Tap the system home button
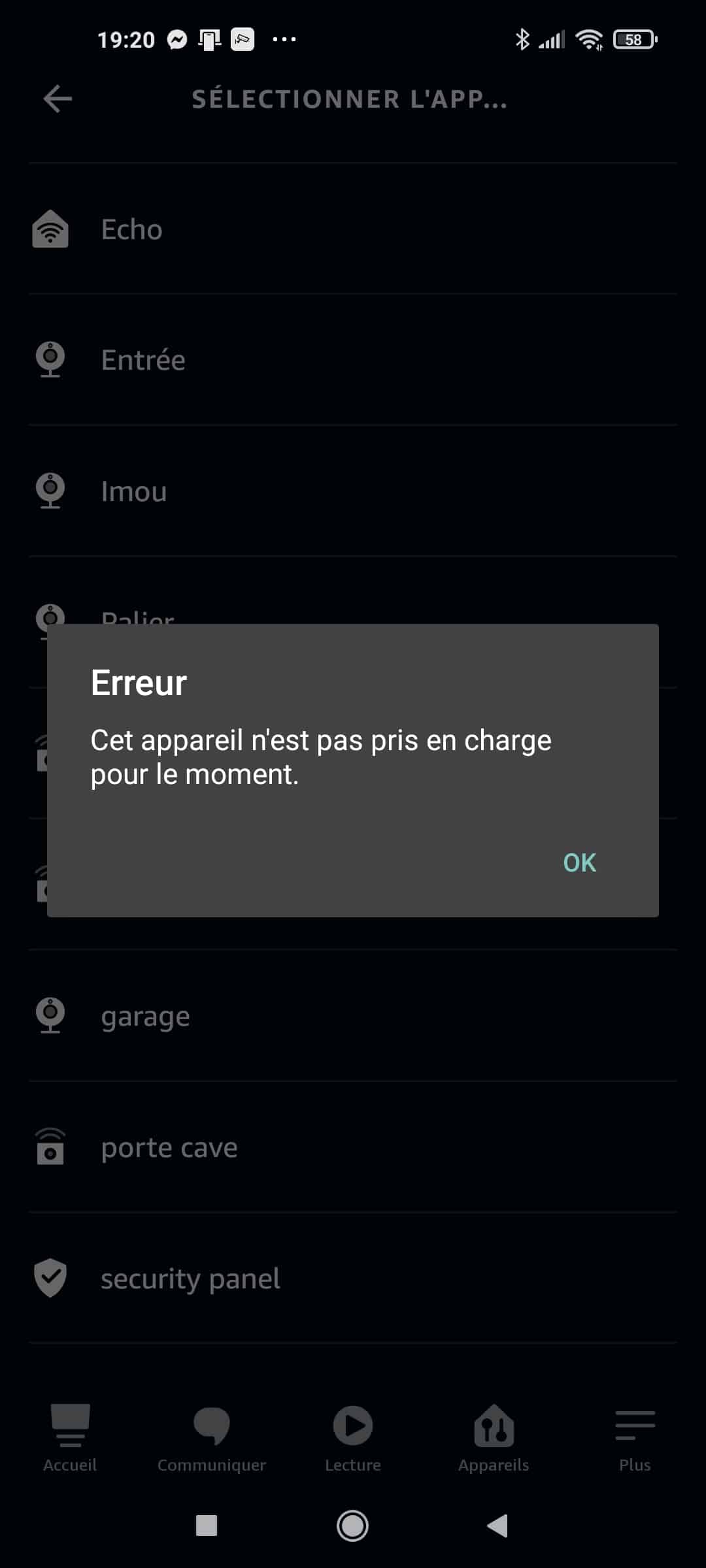This screenshot has height=1568, width=706. (352, 1526)
